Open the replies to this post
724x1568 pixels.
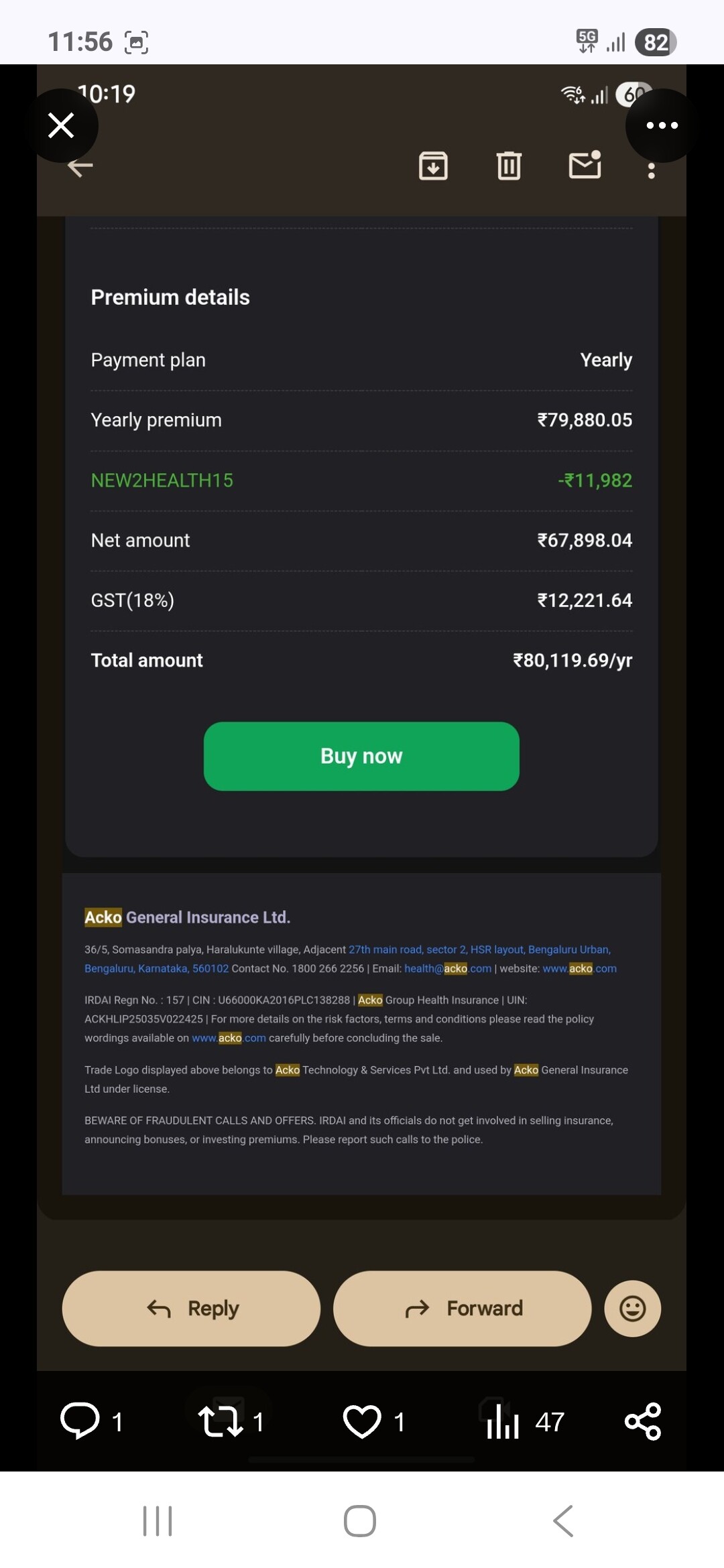pos(92,1421)
